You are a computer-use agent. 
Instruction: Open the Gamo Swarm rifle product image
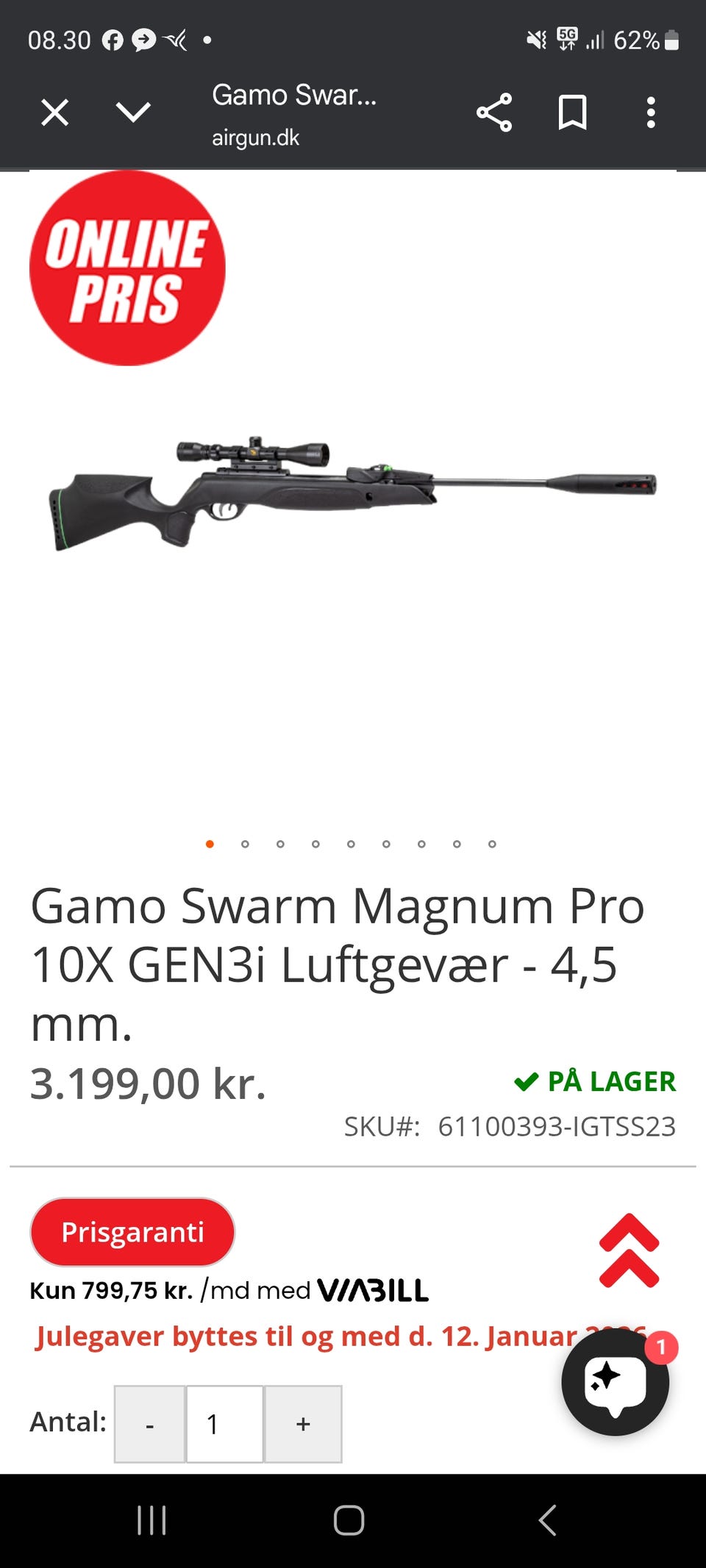click(352, 491)
